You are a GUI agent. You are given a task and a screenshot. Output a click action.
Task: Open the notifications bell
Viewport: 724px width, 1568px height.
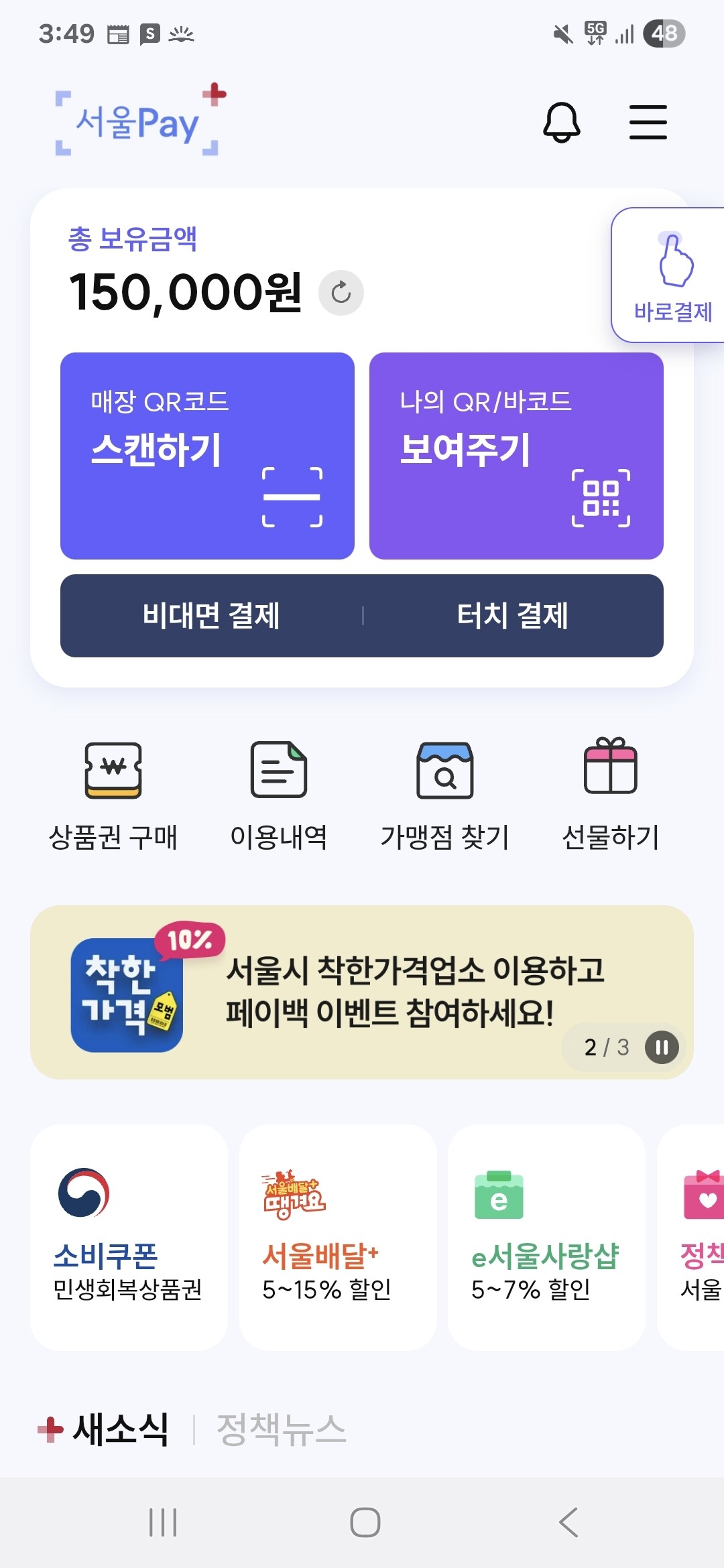(562, 123)
